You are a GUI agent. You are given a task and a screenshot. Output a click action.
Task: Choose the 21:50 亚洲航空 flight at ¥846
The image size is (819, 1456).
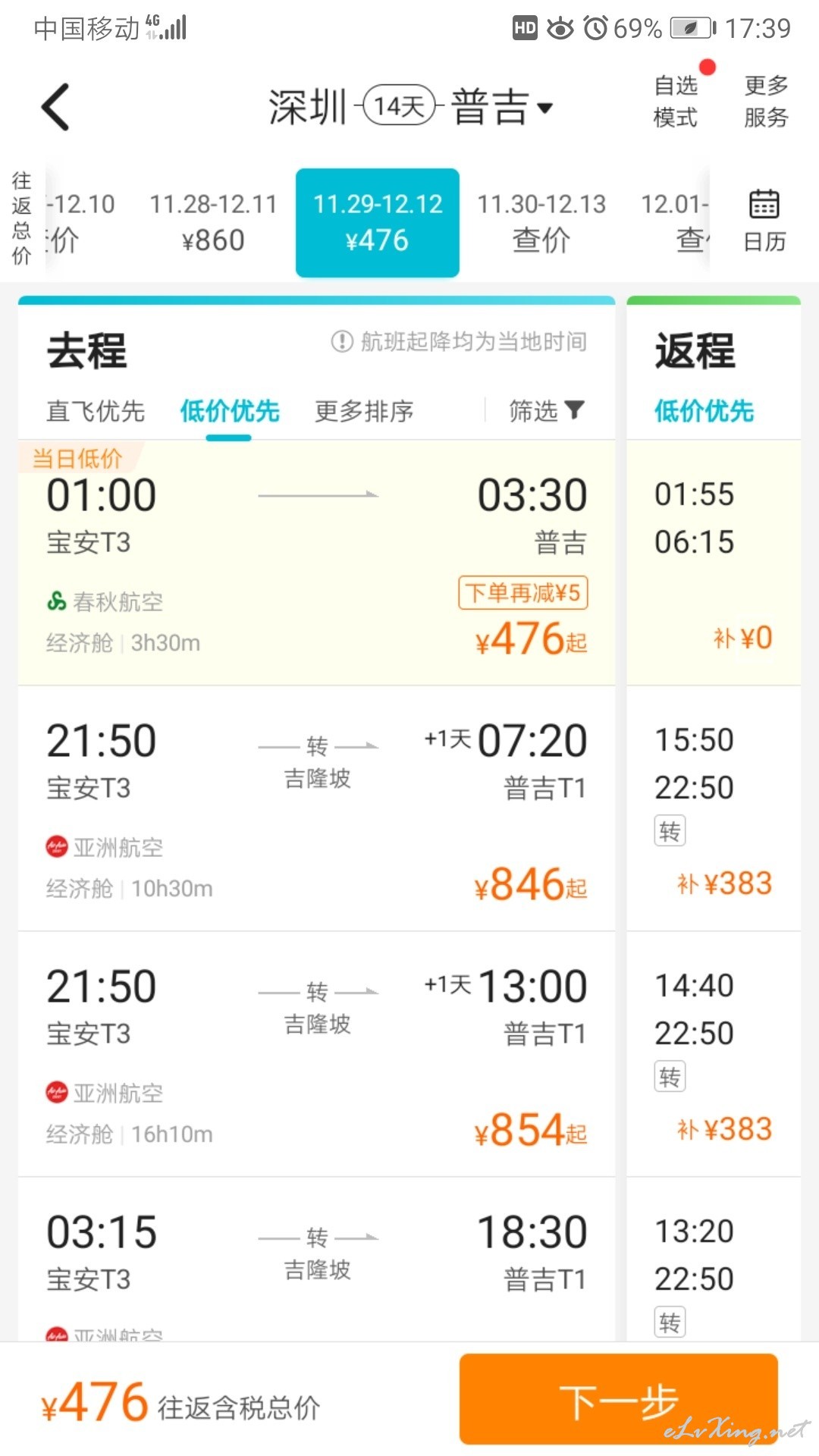(316, 808)
